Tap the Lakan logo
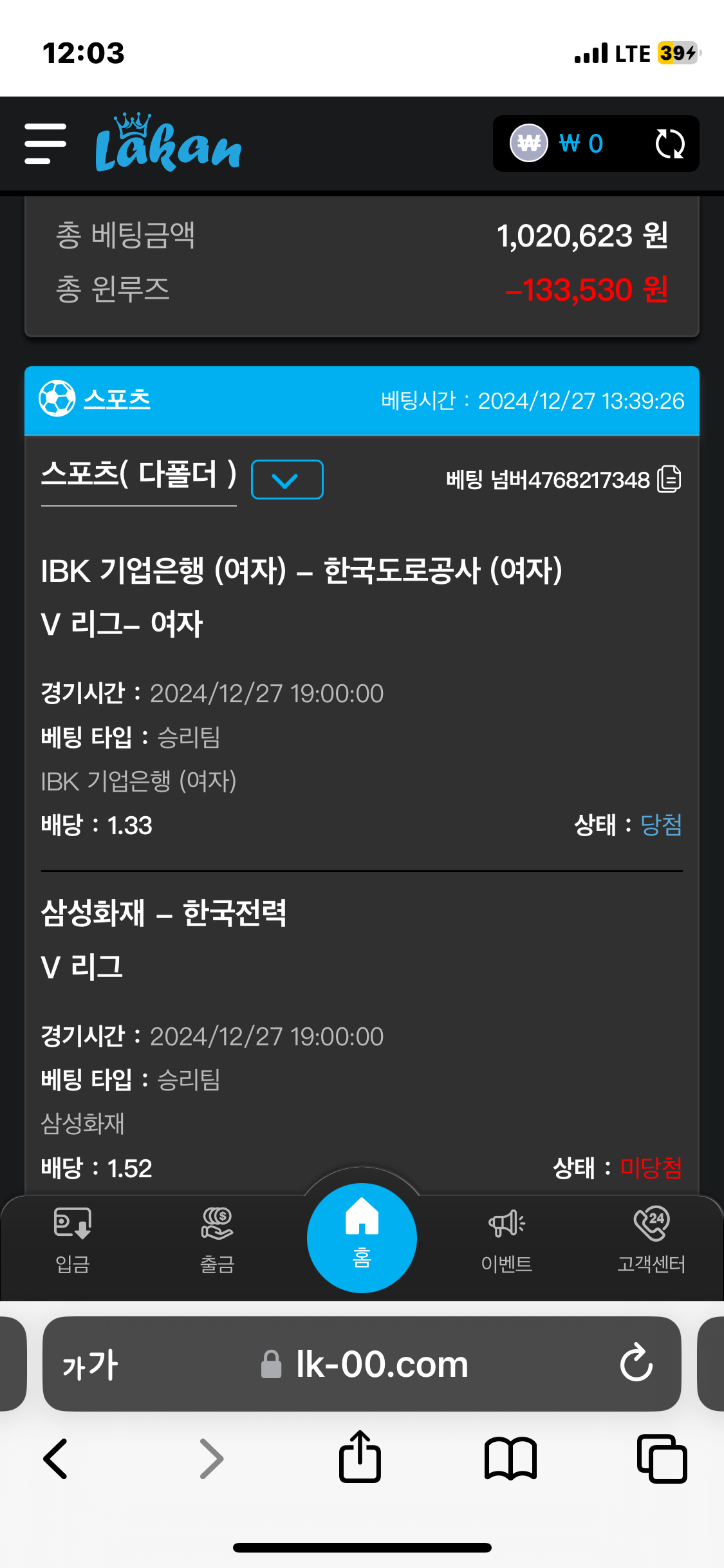This screenshot has height=1568, width=724. click(x=169, y=144)
